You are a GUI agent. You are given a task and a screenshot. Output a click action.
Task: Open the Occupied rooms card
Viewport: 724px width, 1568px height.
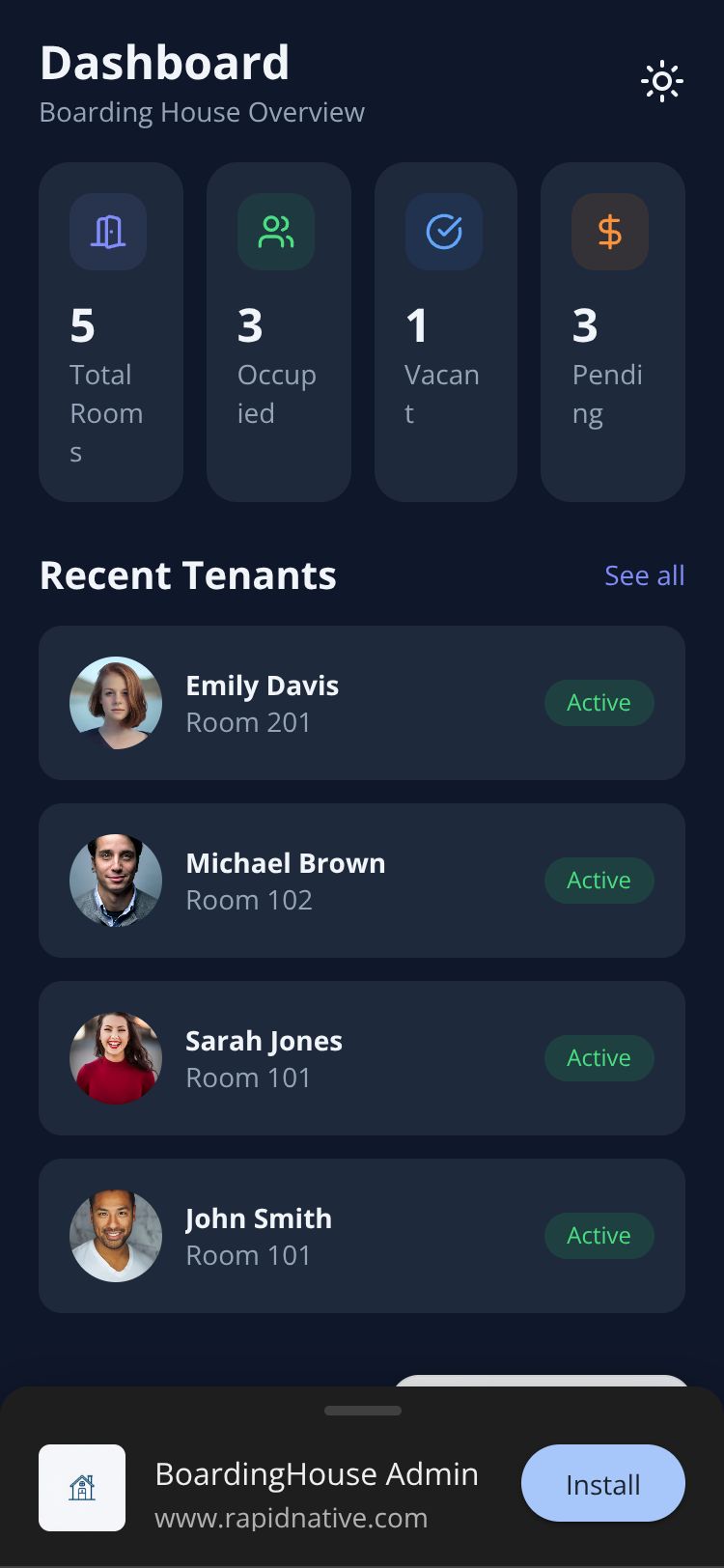[x=278, y=332]
